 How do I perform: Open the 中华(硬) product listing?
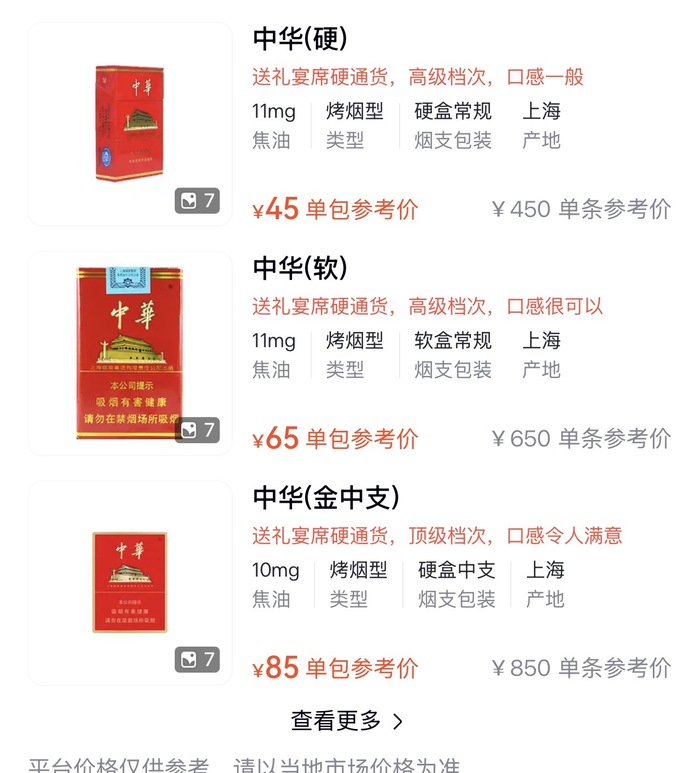coord(300,39)
